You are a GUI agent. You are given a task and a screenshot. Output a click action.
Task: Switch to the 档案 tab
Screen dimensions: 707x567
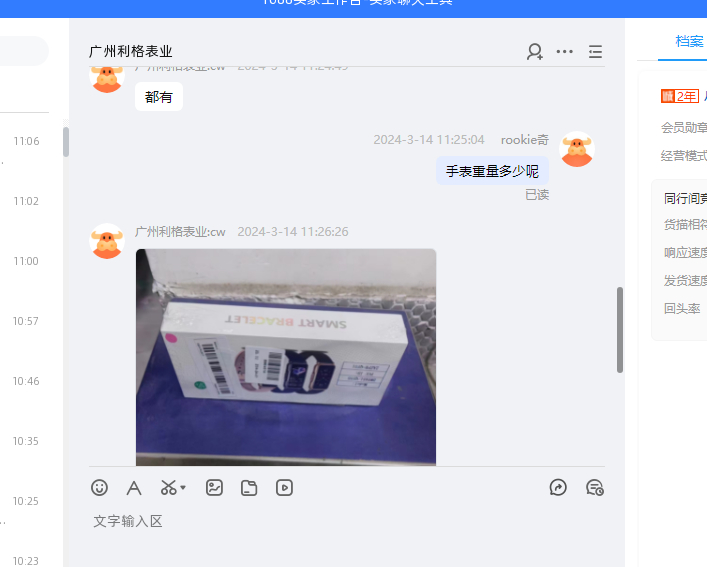click(x=689, y=41)
